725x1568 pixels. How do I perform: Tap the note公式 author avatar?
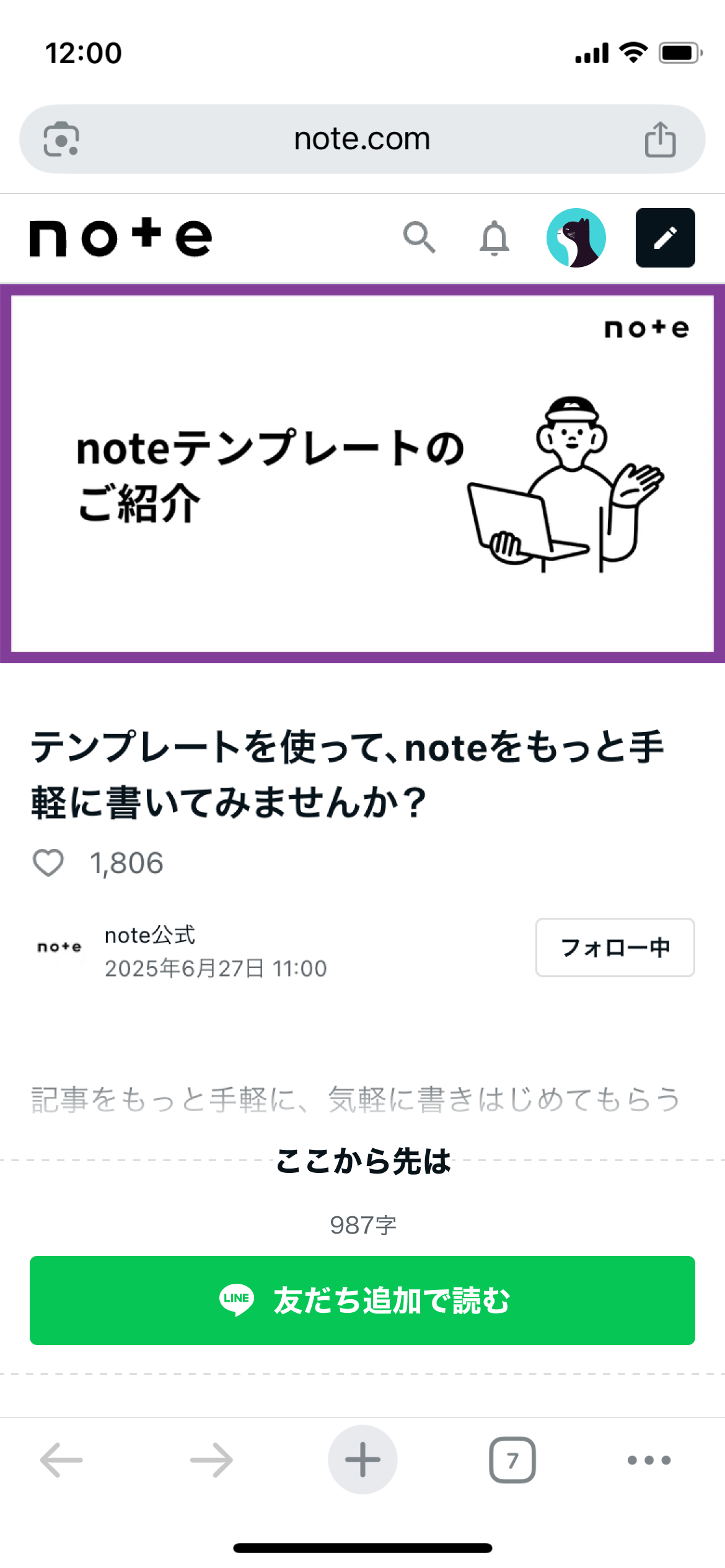point(60,947)
